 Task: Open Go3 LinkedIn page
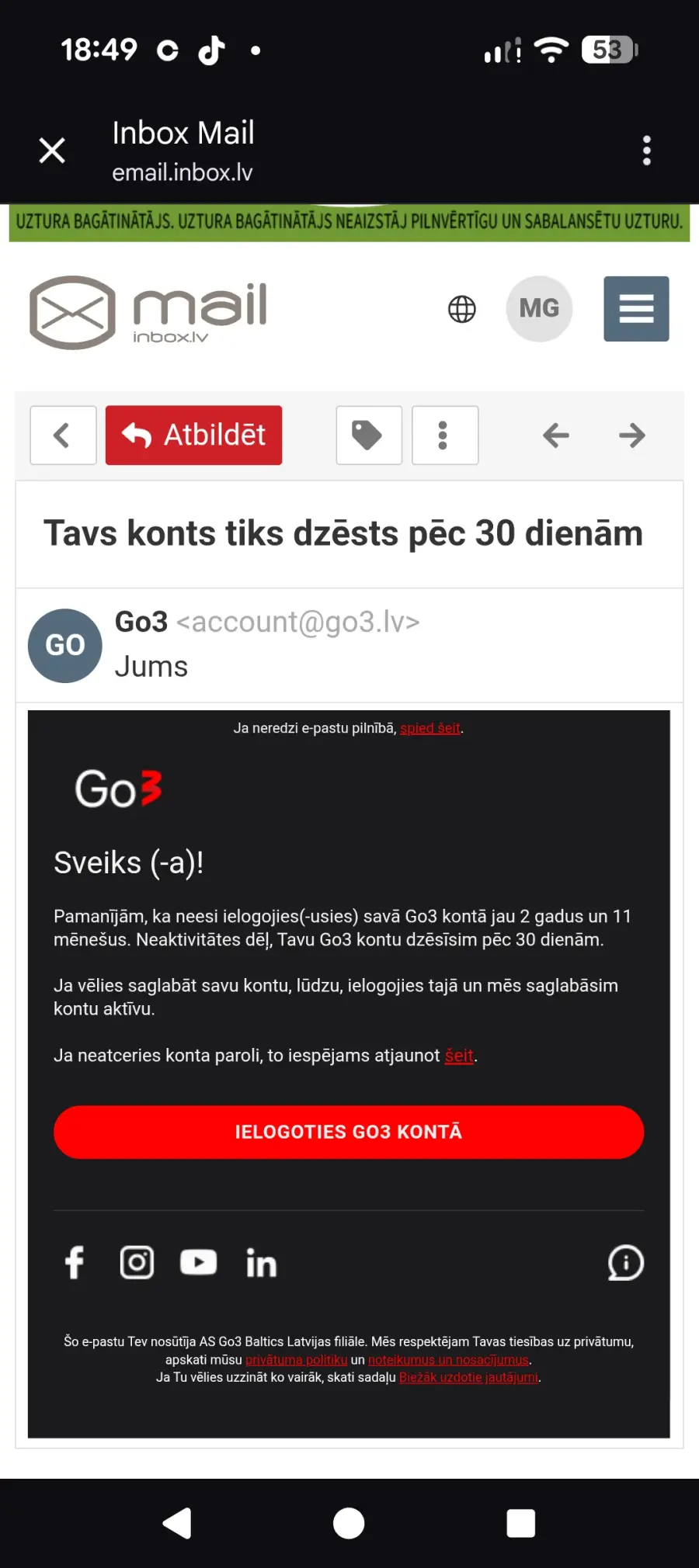tap(261, 1264)
